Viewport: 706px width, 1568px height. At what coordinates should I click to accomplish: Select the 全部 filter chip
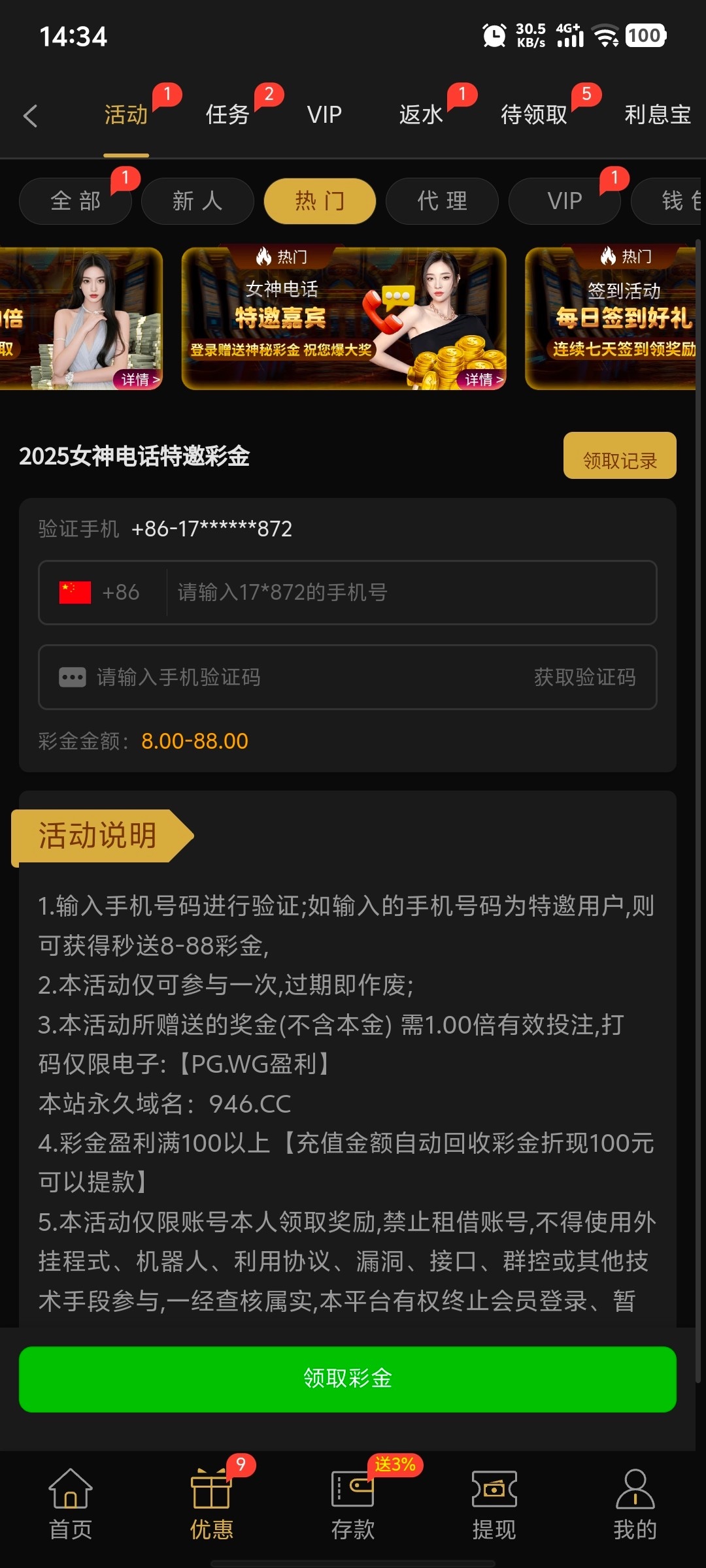(76, 201)
